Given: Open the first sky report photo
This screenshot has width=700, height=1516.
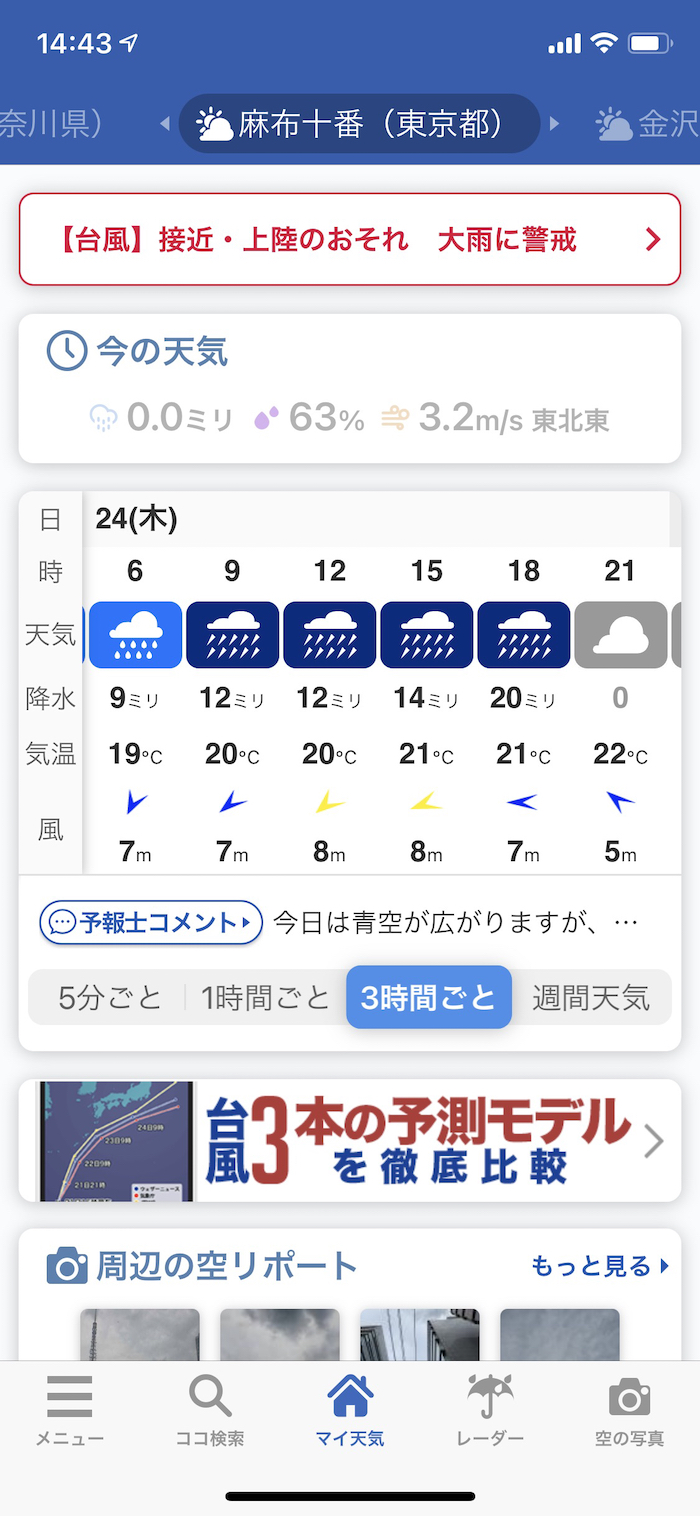Looking at the screenshot, I should (x=140, y=1335).
